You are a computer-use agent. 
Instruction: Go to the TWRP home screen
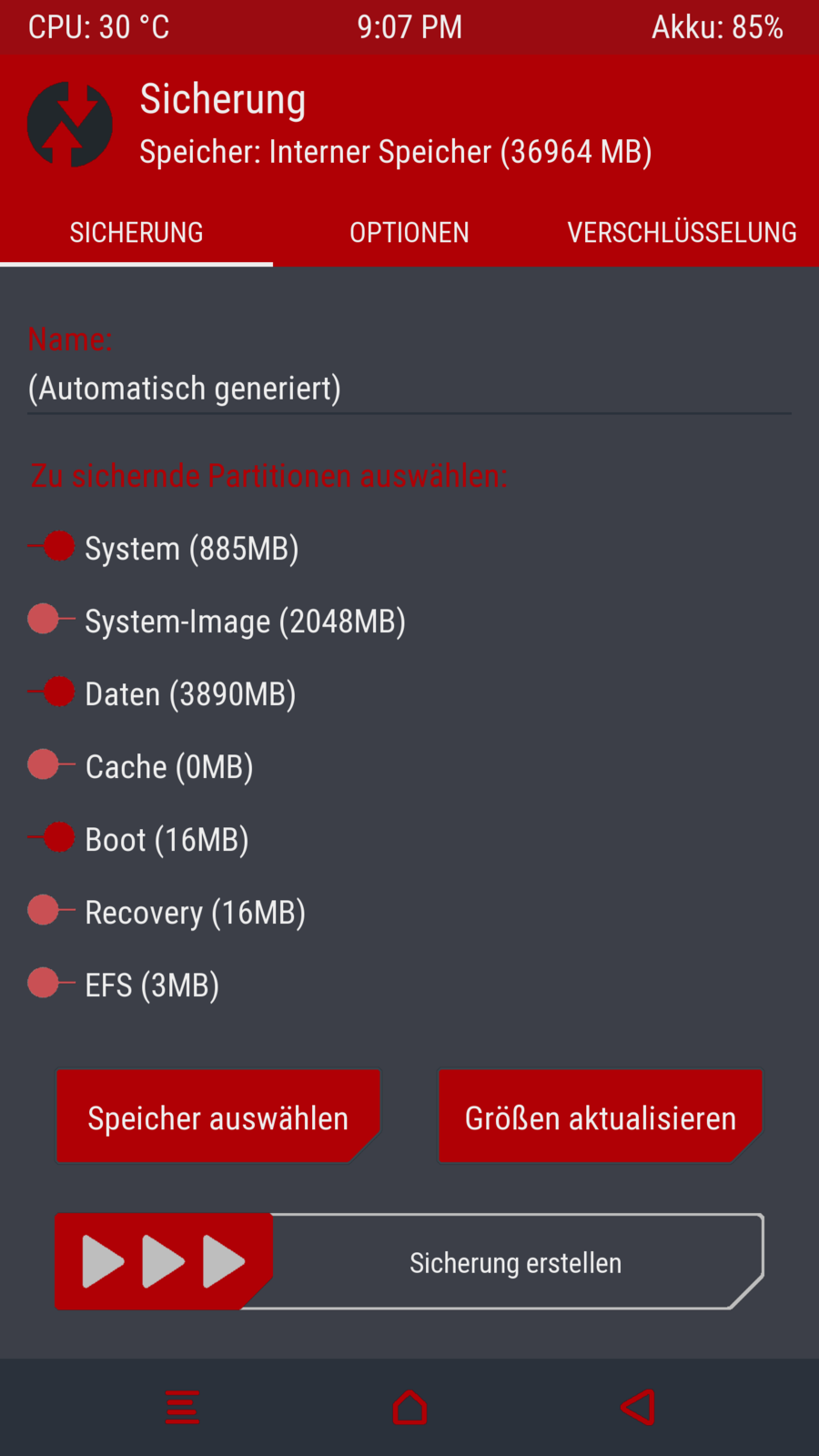pyautogui.click(x=409, y=1407)
